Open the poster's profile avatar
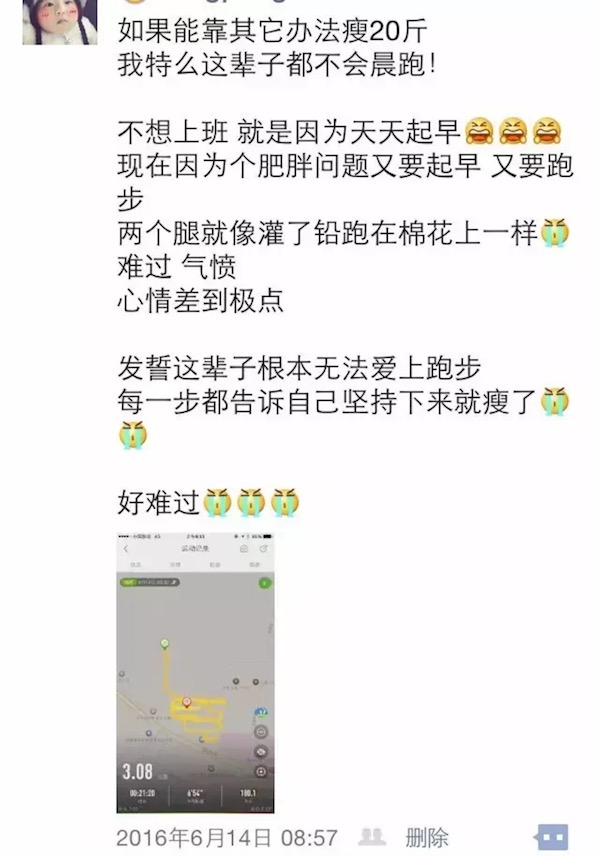Viewport: 600px width, 856px height. (x=52, y=22)
